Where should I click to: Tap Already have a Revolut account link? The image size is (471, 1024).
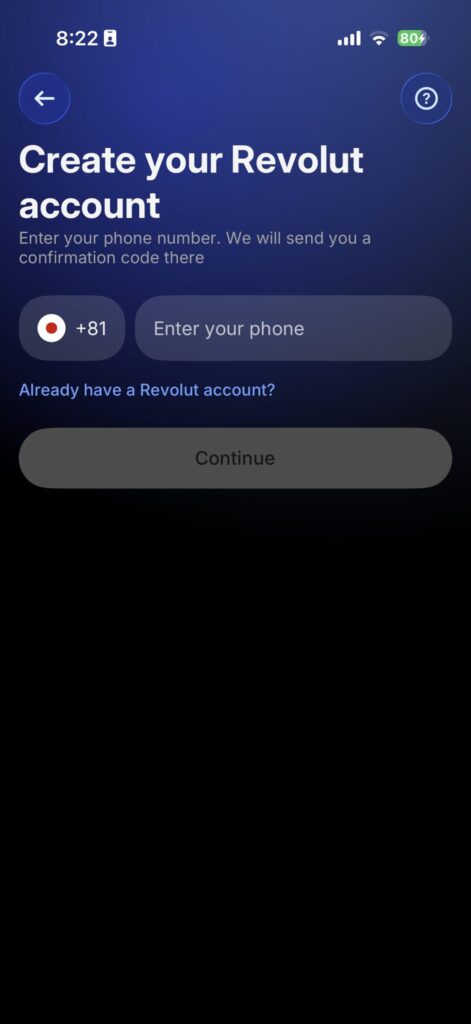click(147, 390)
